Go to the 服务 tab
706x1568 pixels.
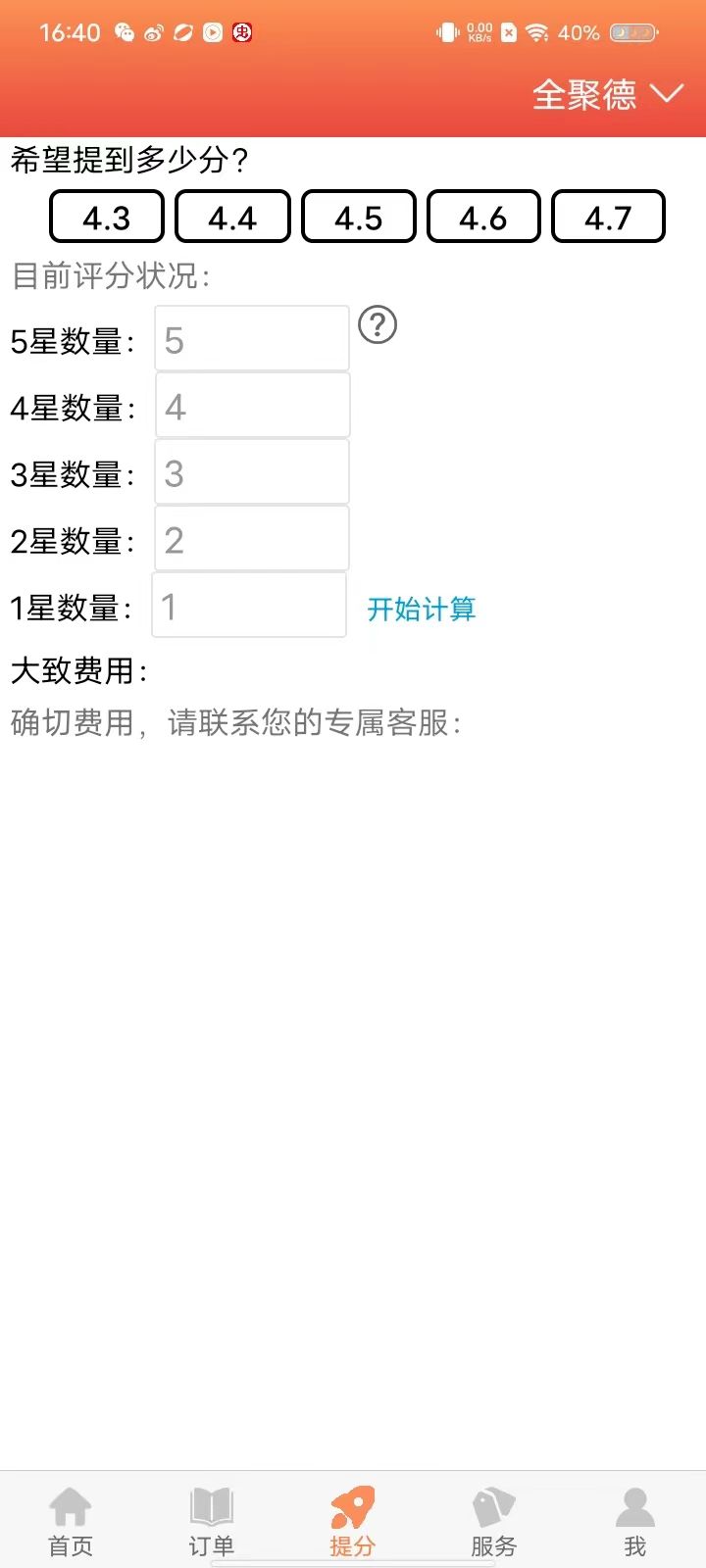coord(493,1521)
